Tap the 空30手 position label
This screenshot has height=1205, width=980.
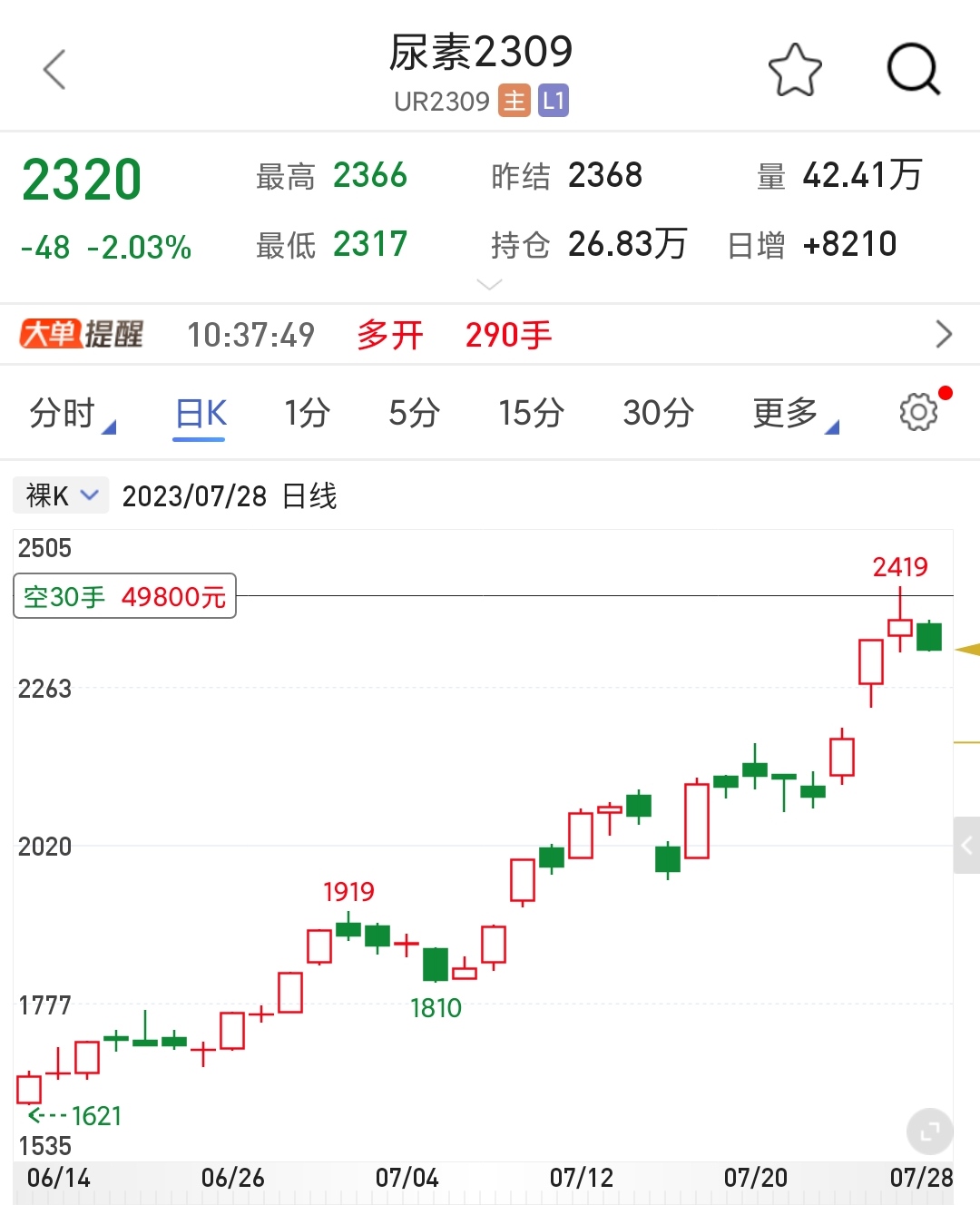point(125,596)
